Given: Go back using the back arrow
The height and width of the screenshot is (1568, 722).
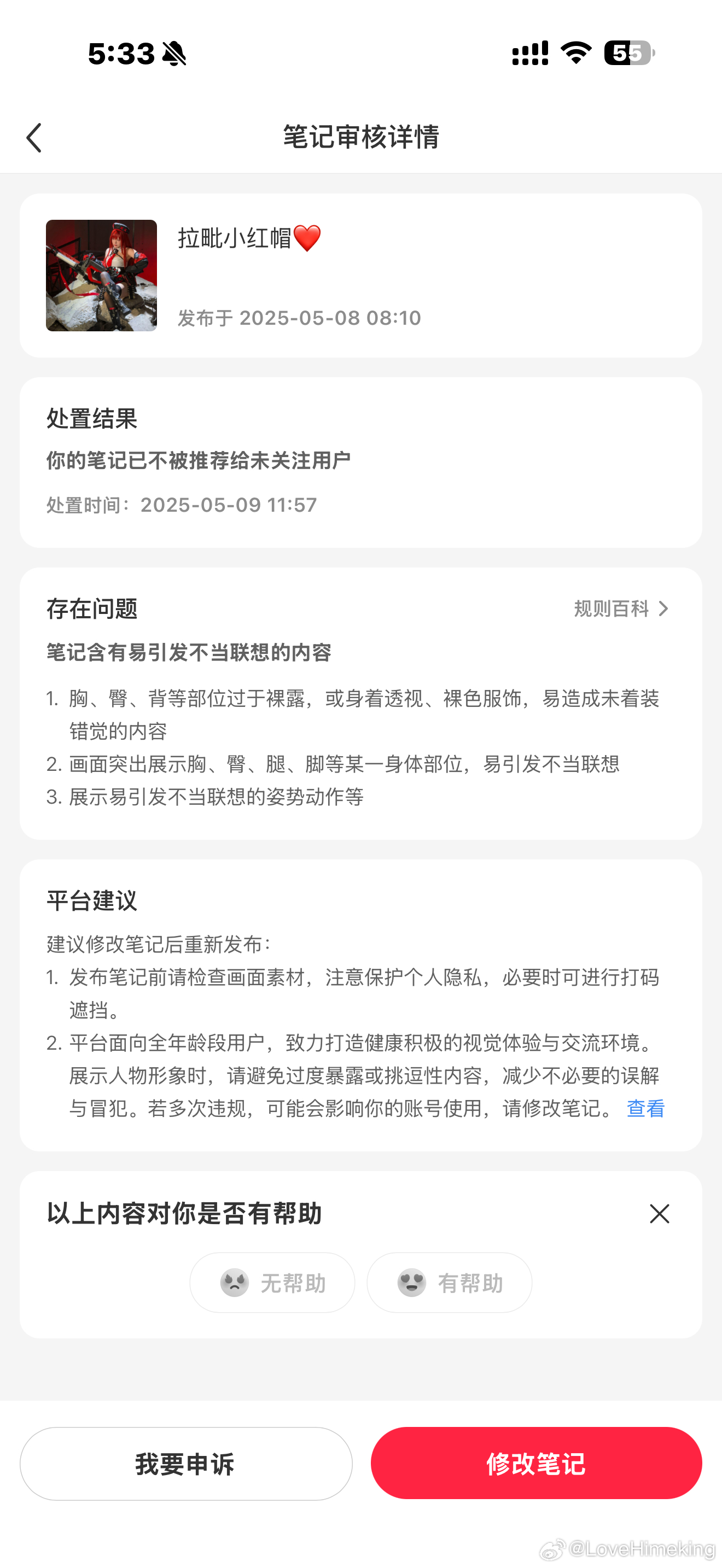Looking at the screenshot, I should 34,138.
